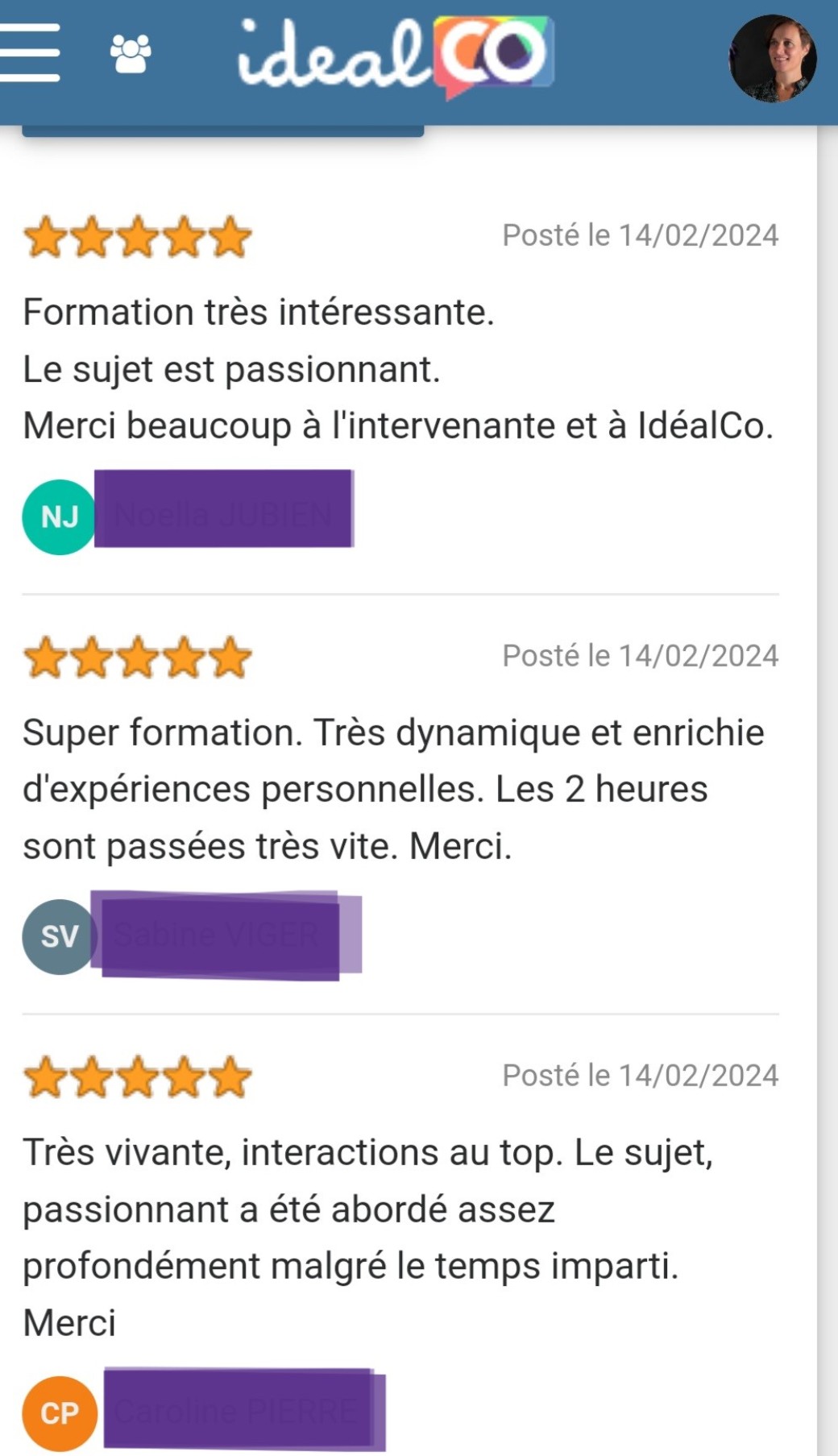
Task: Open the hamburger menu
Action: [29, 53]
